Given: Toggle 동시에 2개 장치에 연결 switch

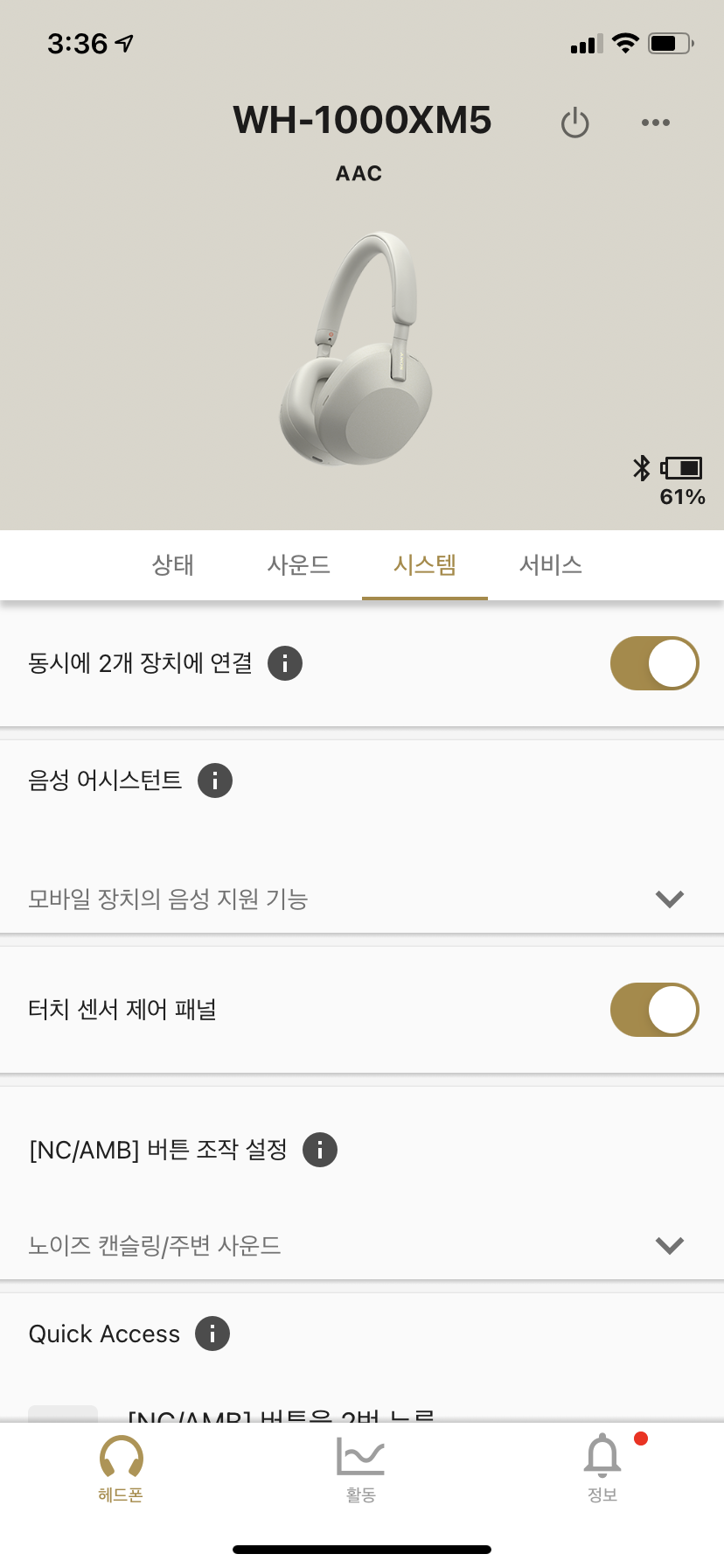Looking at the screenshot, I should pos(654,663).
